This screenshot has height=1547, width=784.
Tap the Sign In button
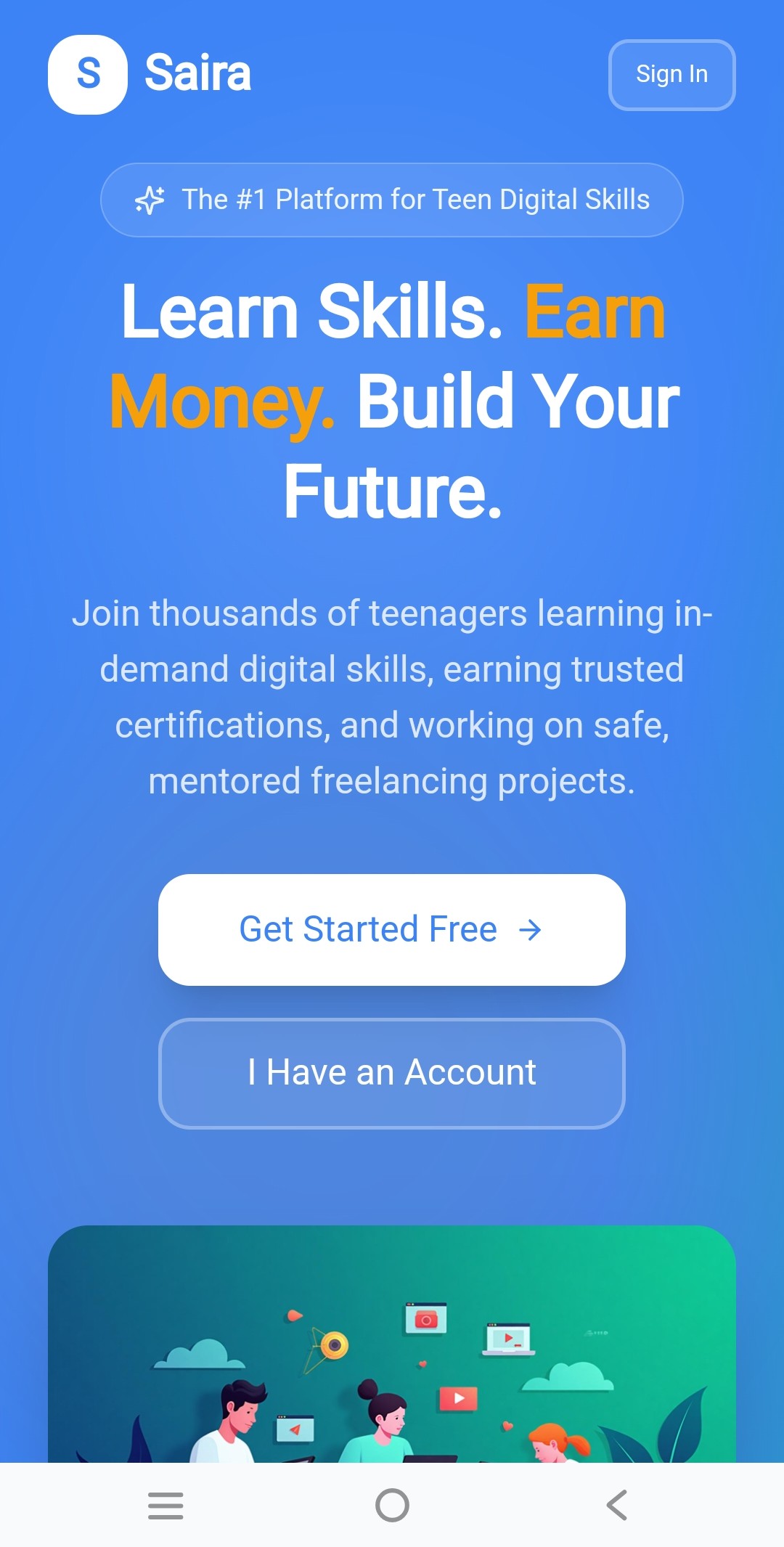pyautogui.click(x=671, y=75)
